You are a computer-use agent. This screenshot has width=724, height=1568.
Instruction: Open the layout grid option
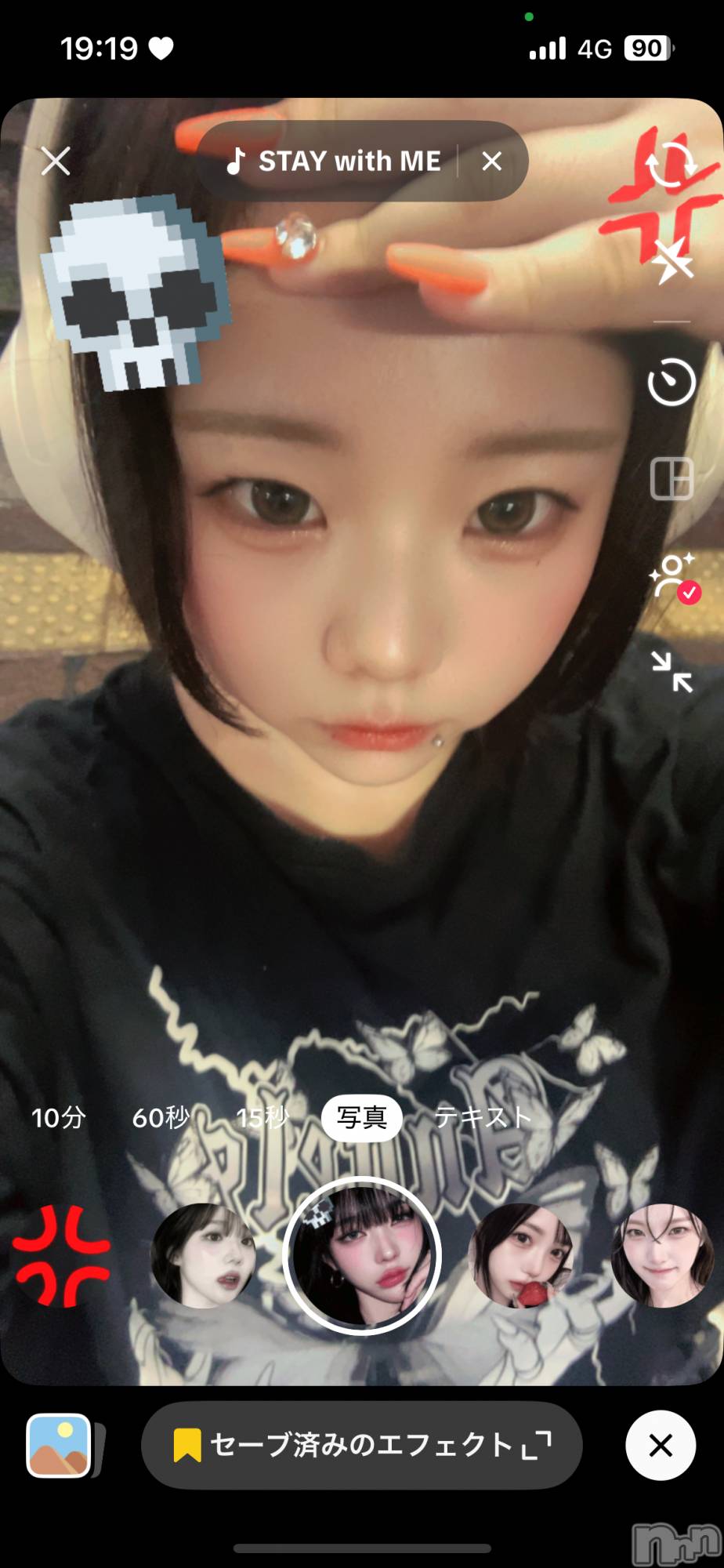click(672, 478)
